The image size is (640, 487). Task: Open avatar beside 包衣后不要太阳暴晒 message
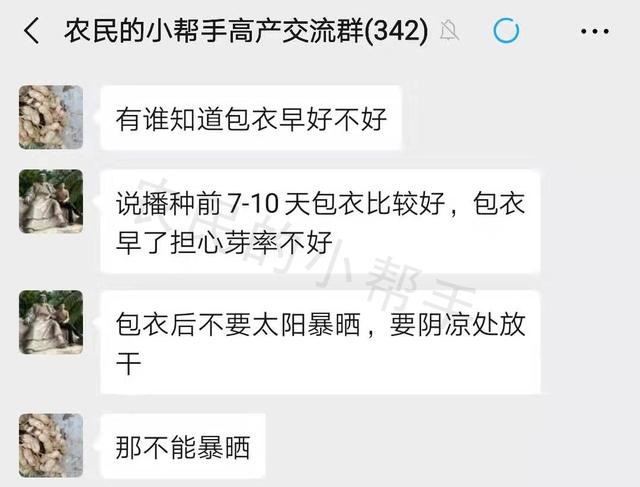(x=51, y=322)
